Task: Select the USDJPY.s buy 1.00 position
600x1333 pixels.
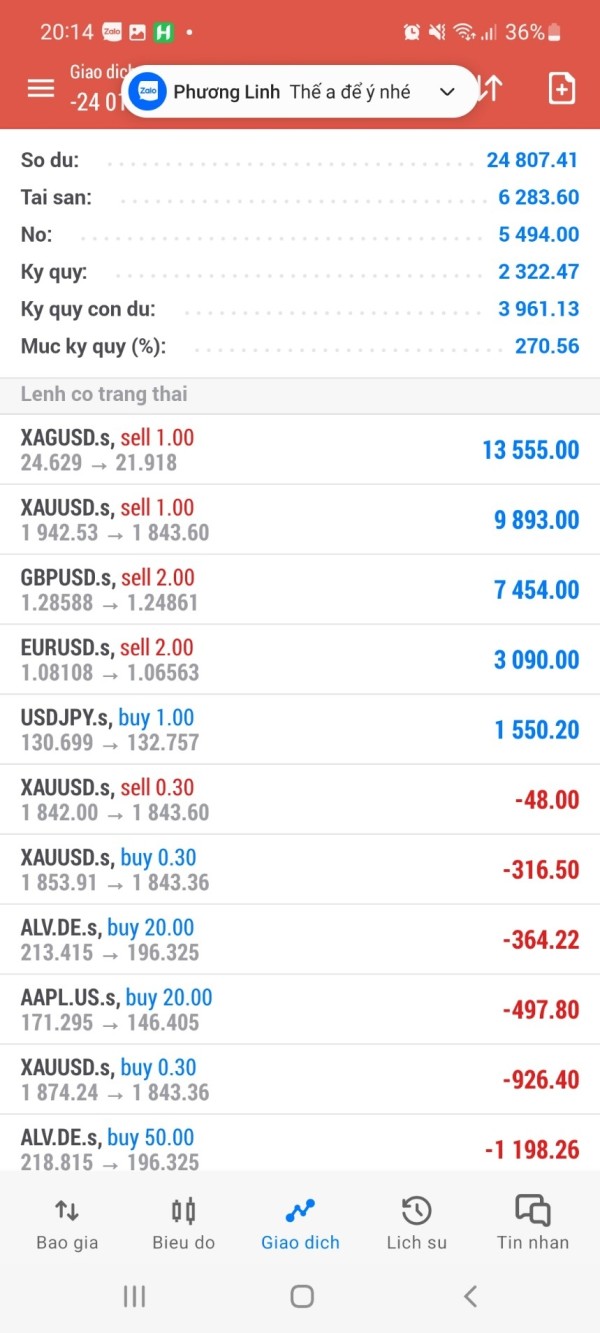Action: click(x=300, y=730)
